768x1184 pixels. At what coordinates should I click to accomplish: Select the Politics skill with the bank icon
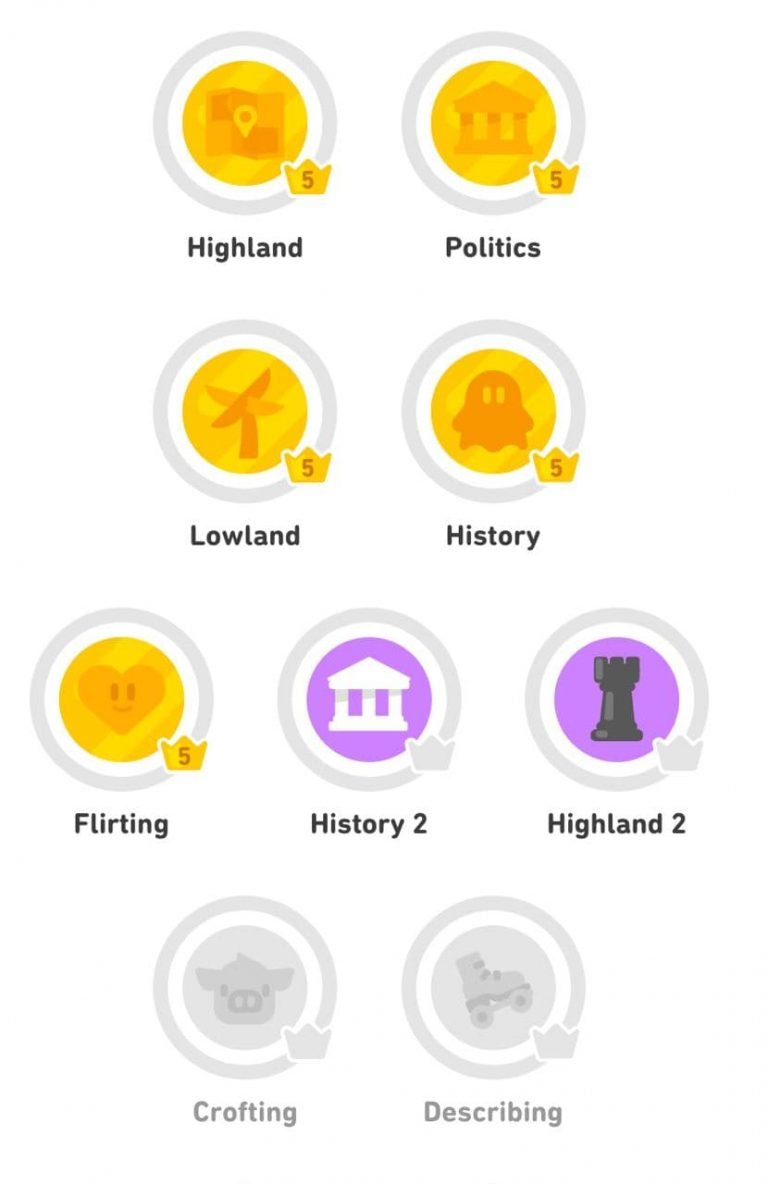coord(494,122)
